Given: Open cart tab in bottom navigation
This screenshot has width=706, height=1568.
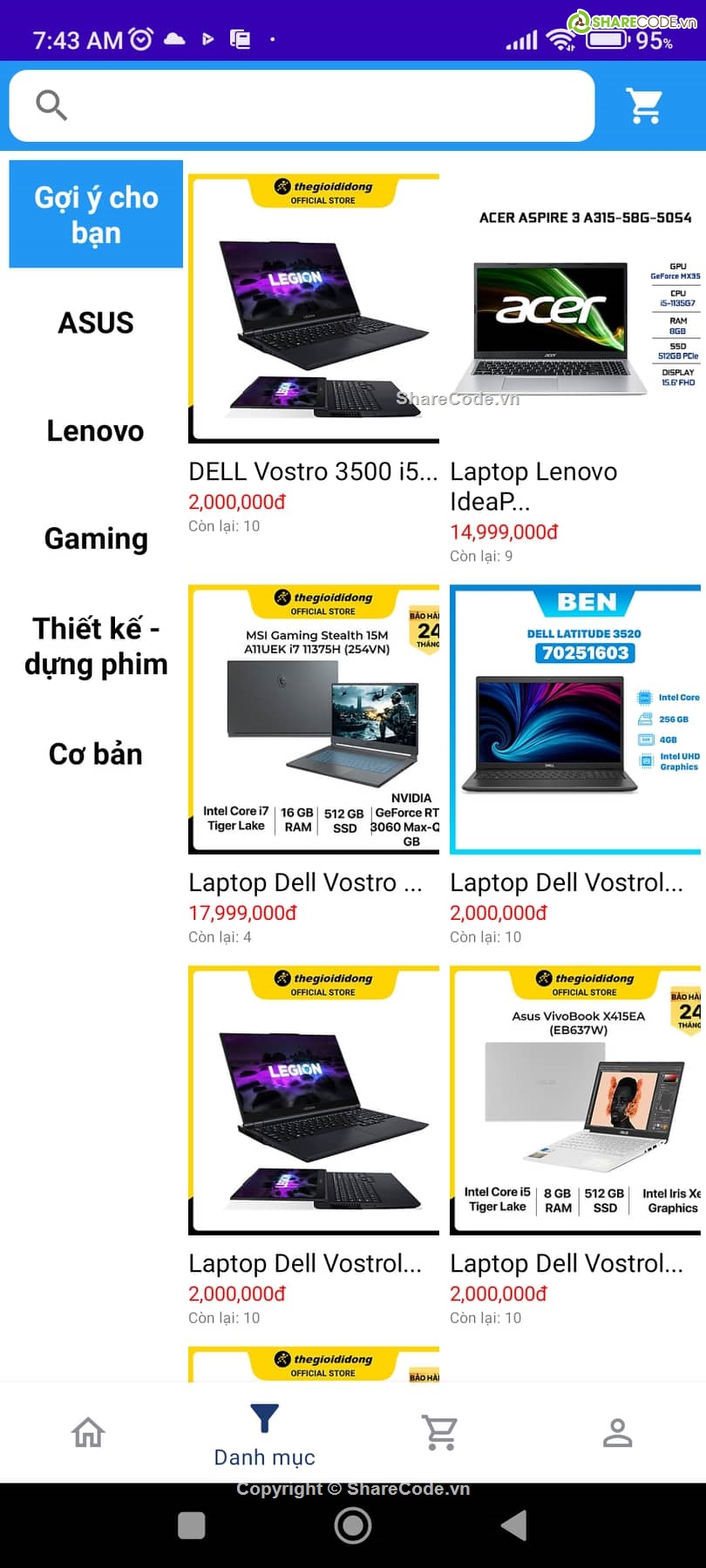Looking at the screenshot, I should coord(440,1432).
